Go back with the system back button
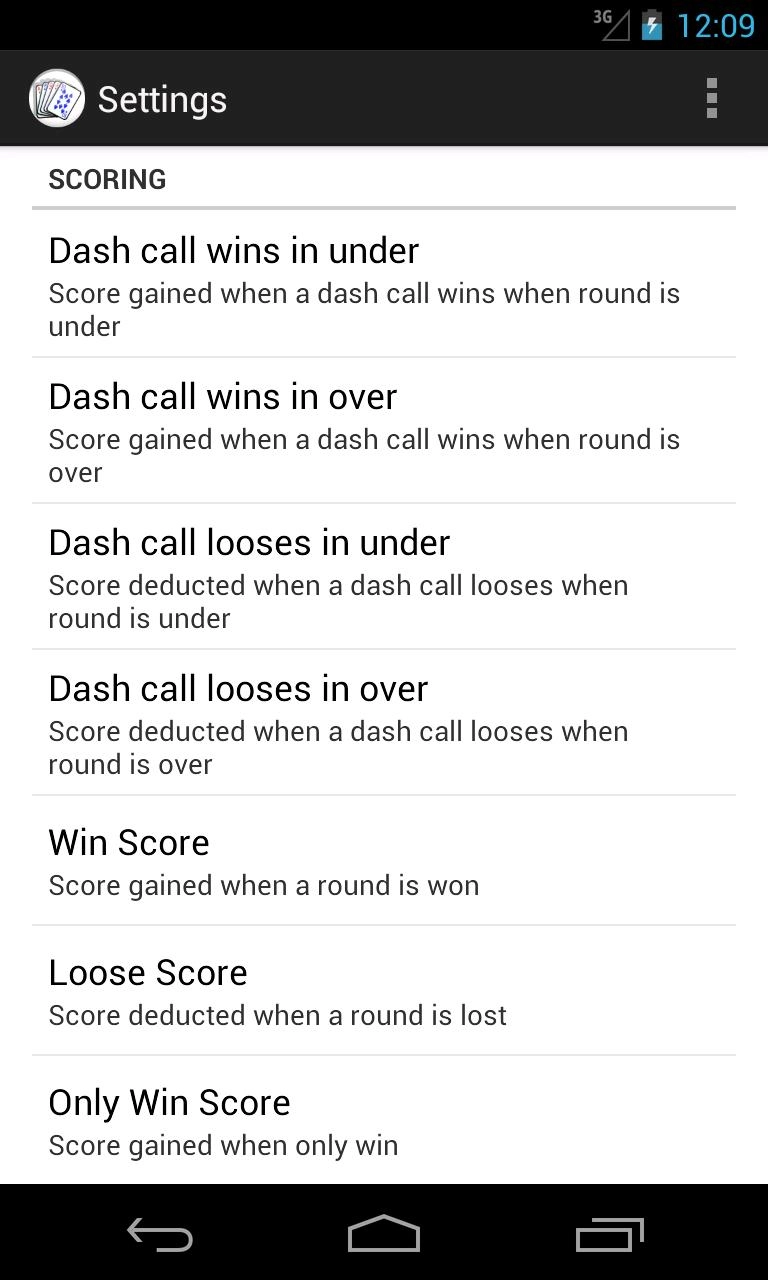Image resolution: width=768 pixels, height=1280 pixels. [160, 1234]
